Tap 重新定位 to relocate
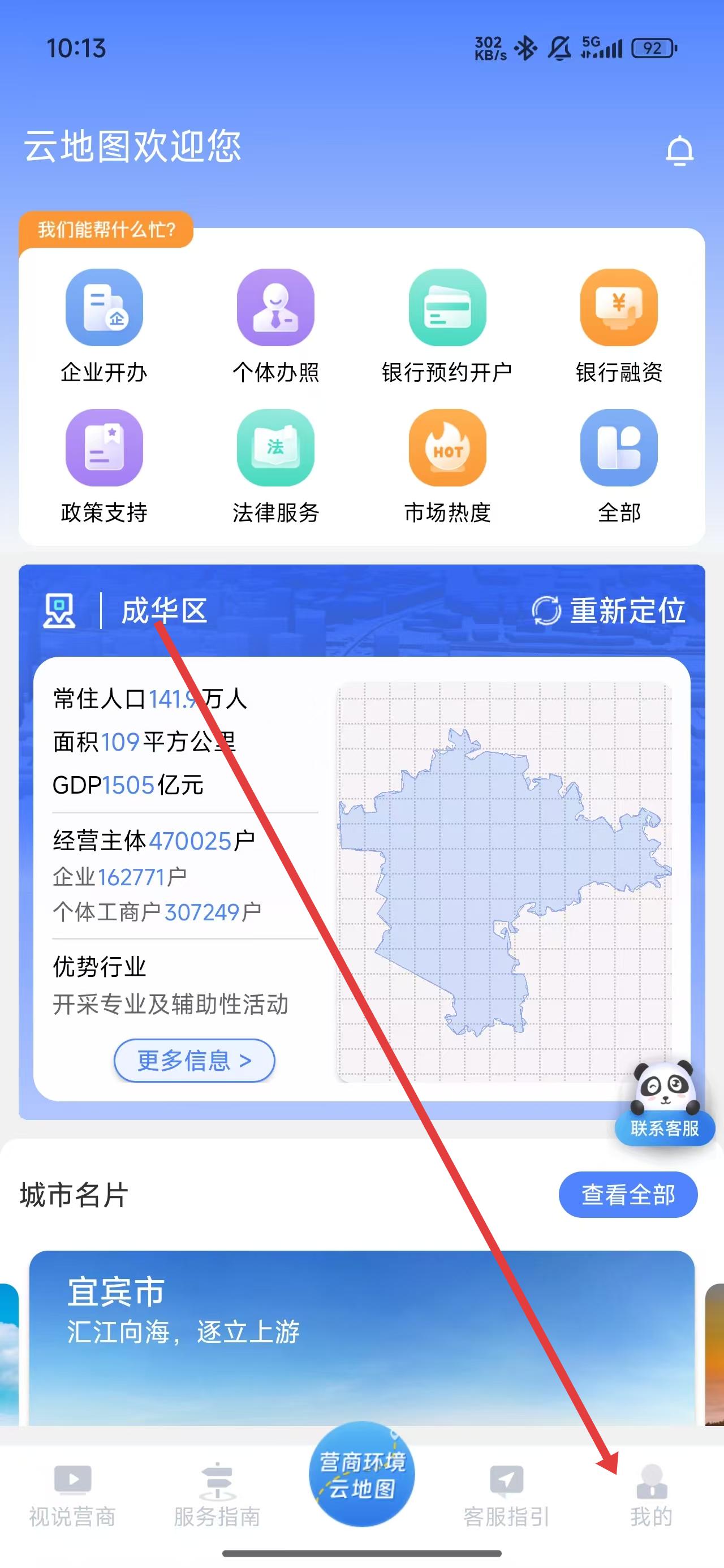 pyautogui.click(x=608, y=610)
